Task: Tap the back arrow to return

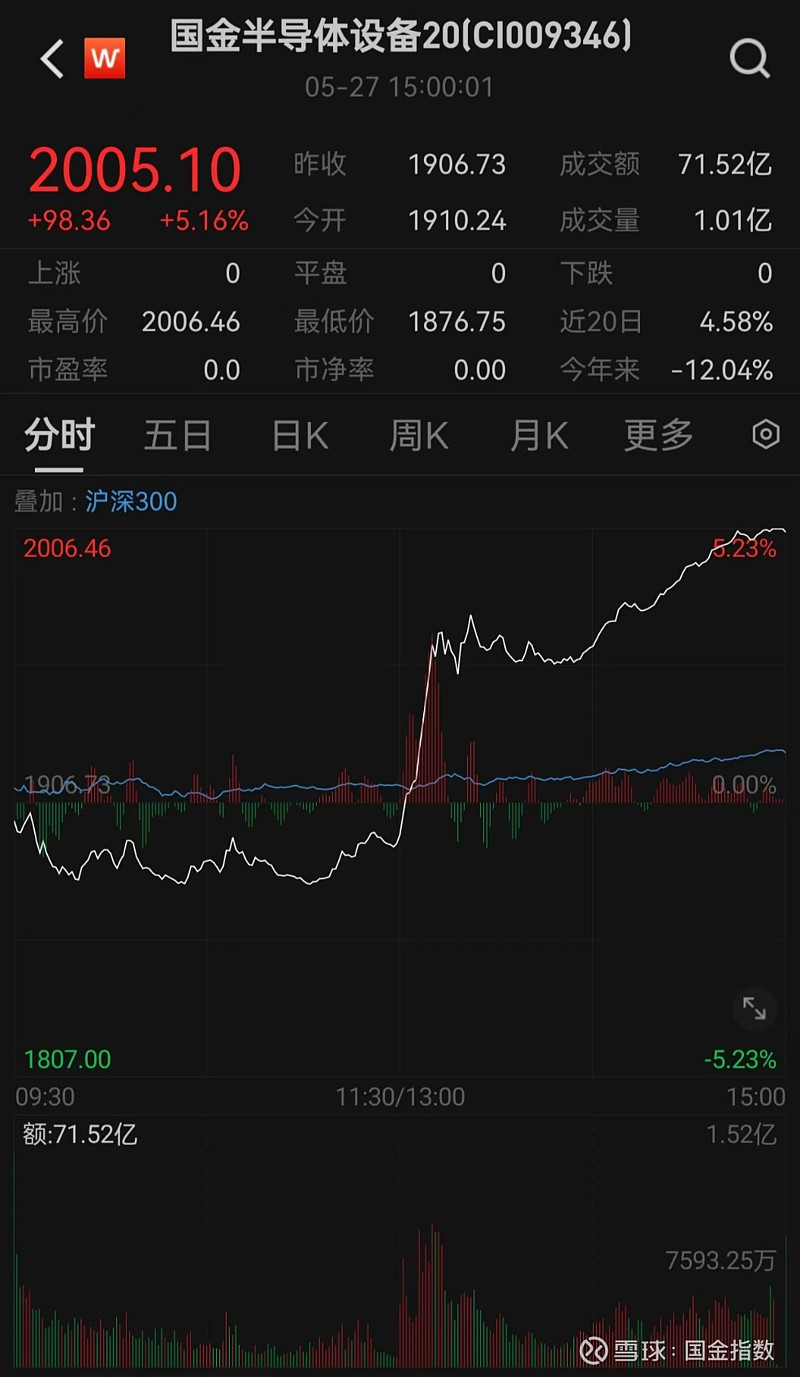Action: tap(50, 58)
